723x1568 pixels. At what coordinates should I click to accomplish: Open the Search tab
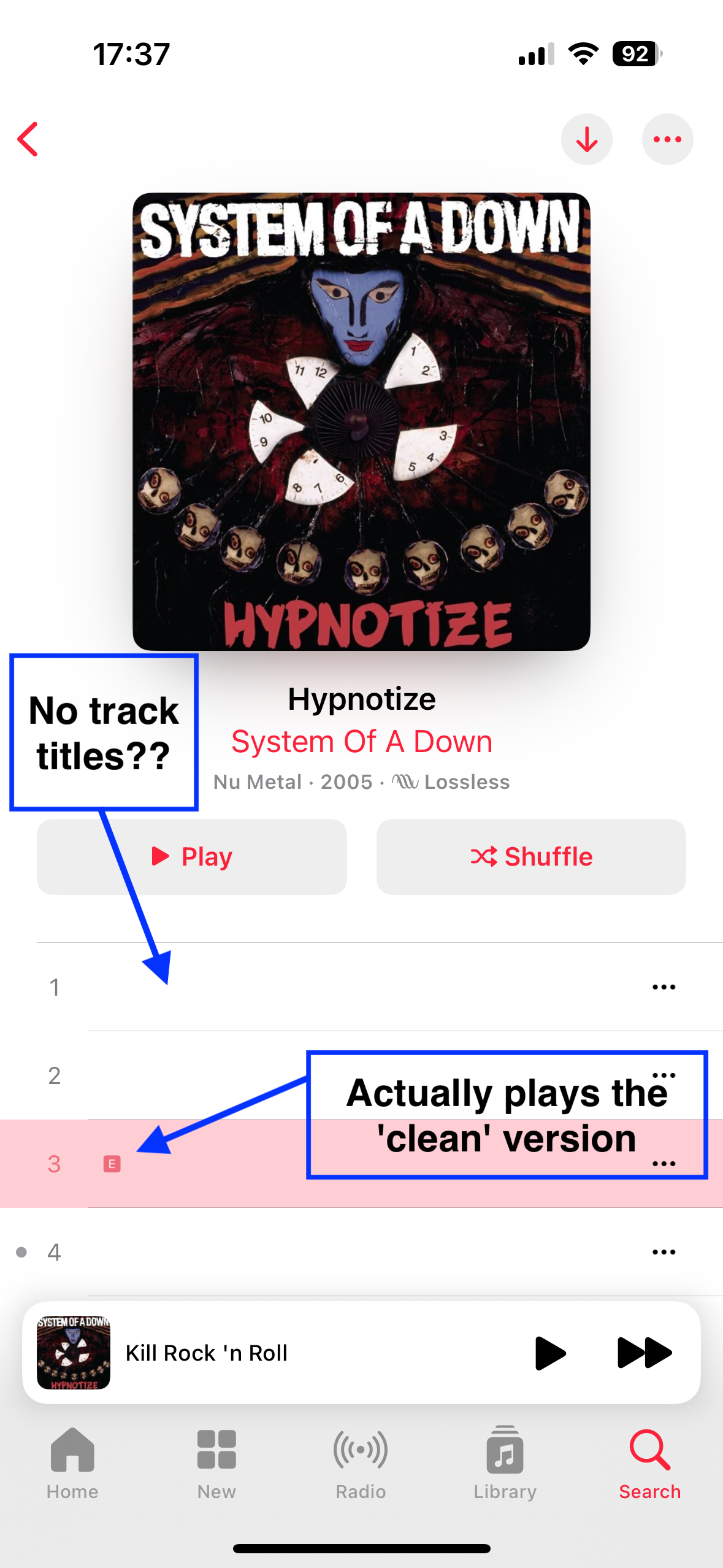[649, 1463]
